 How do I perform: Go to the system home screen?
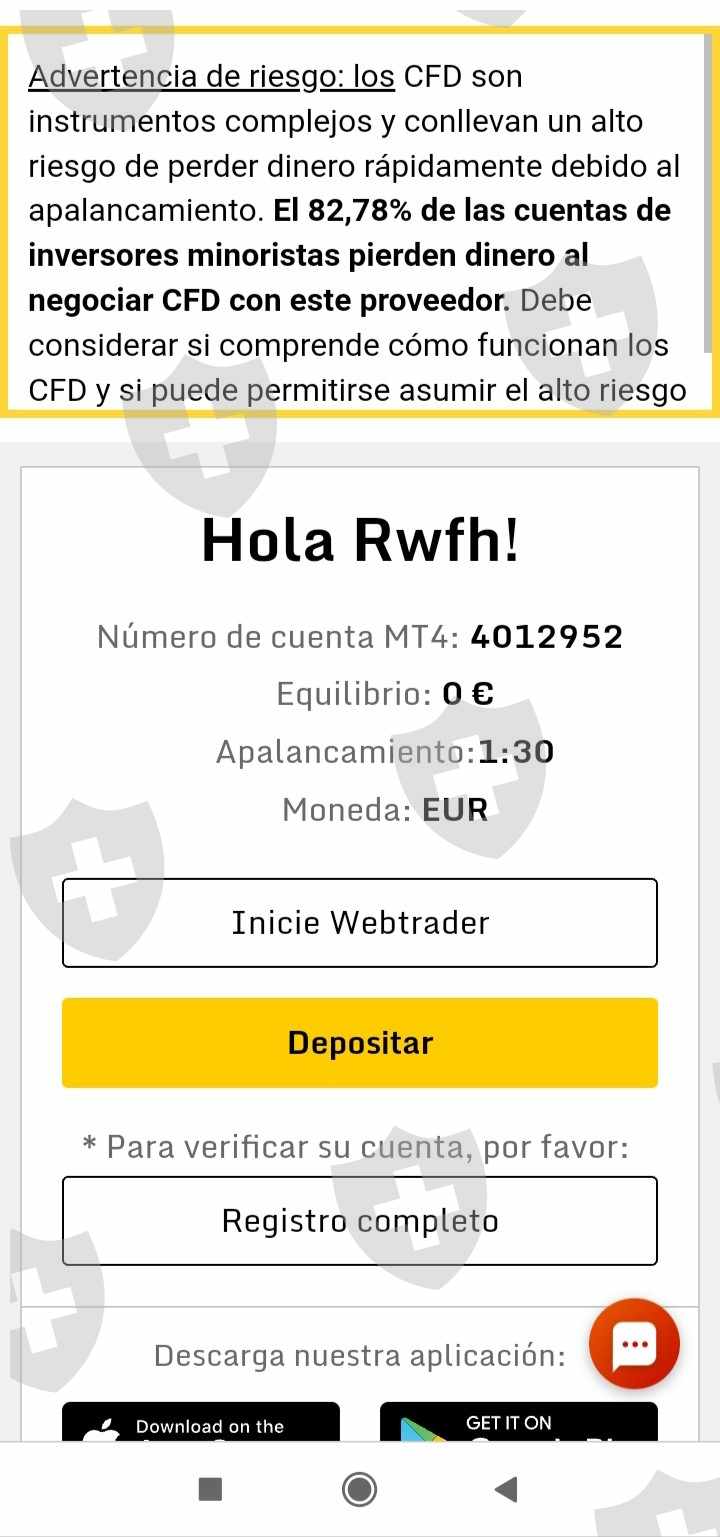tap(359, 1490)
